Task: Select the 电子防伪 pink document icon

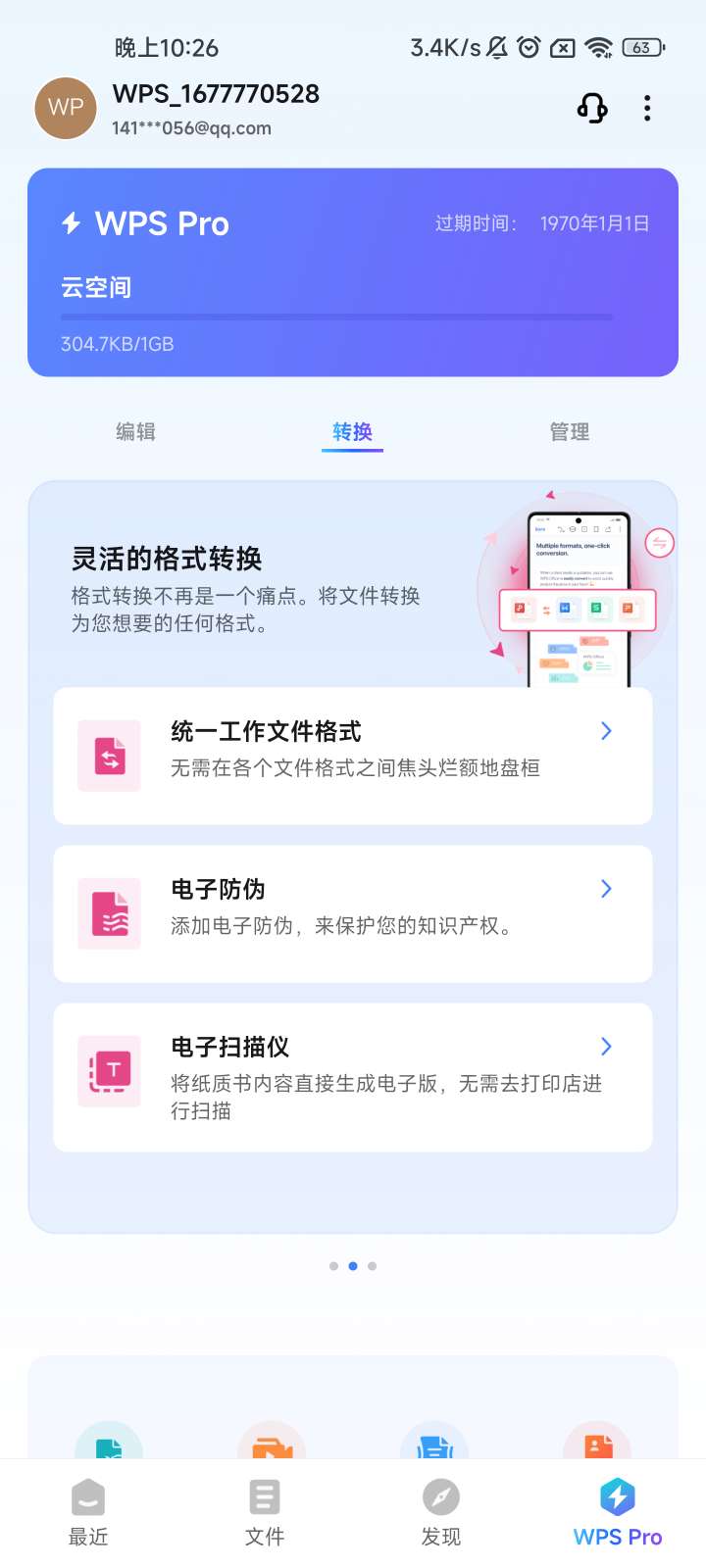Action: pos(108,913)
